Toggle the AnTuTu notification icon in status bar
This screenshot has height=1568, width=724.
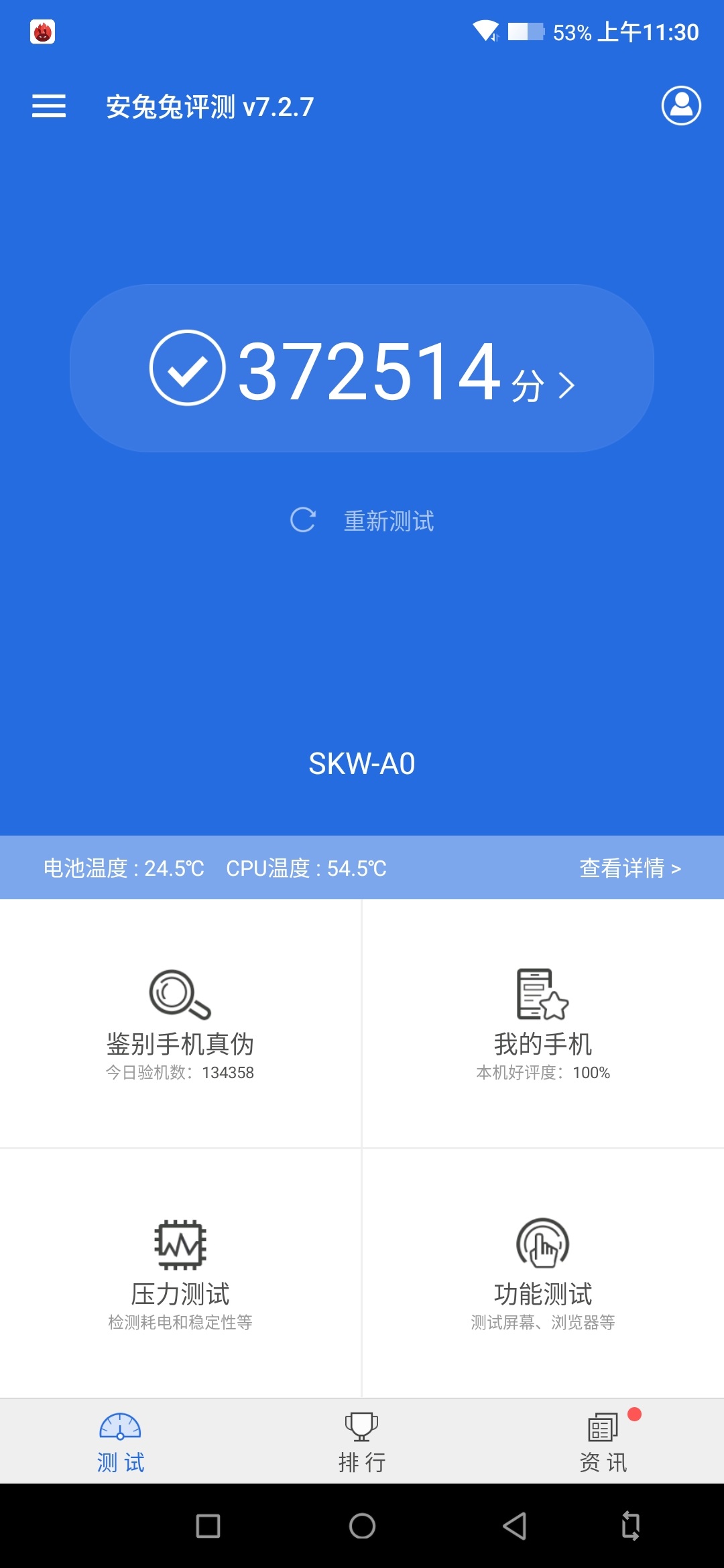coord(42,30)
